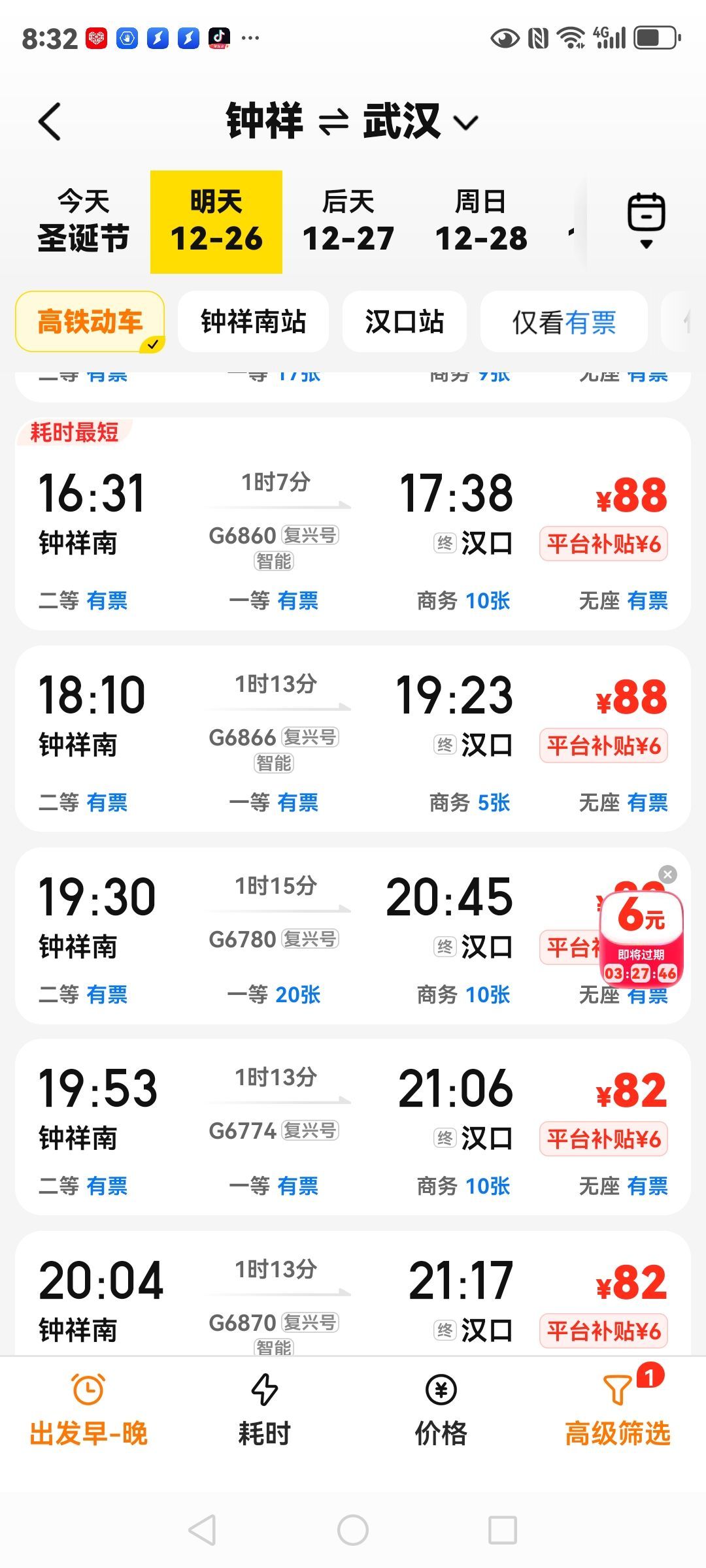Select today 圣诞节 date tab
Viewport: 706px width, 1568px height.
point(84,221)
